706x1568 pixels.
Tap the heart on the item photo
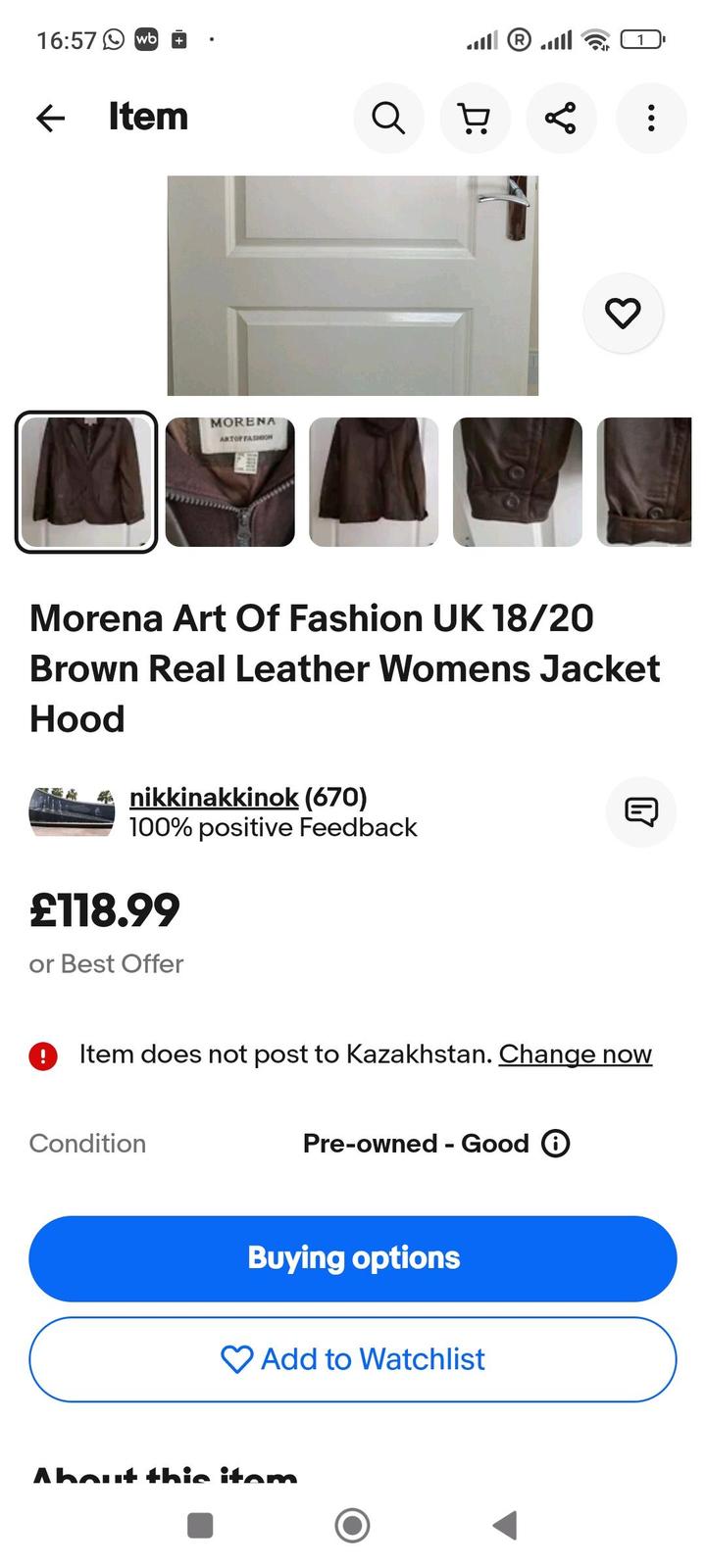click(x=623, y=314)
